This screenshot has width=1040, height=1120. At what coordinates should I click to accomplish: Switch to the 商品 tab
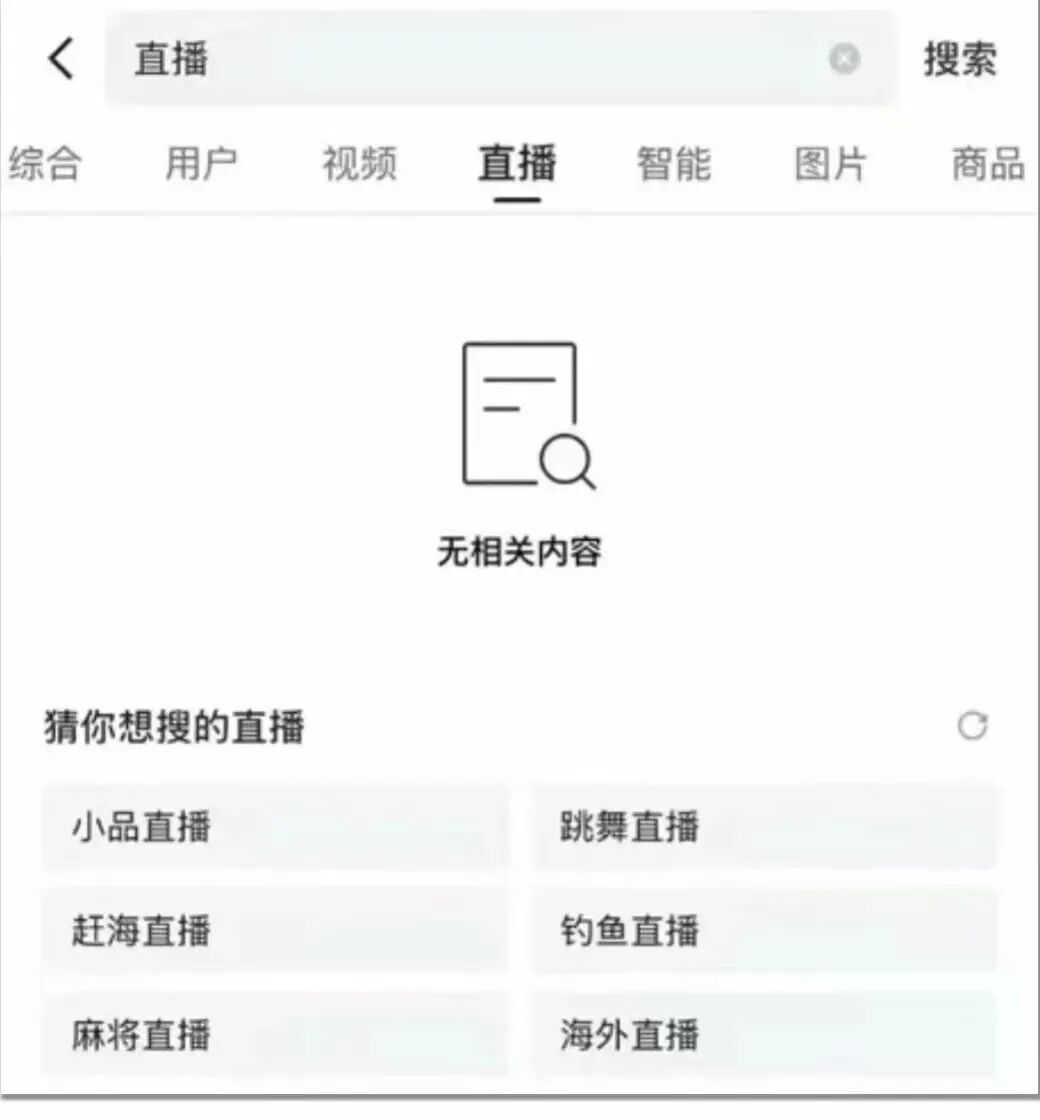(988, 163)
